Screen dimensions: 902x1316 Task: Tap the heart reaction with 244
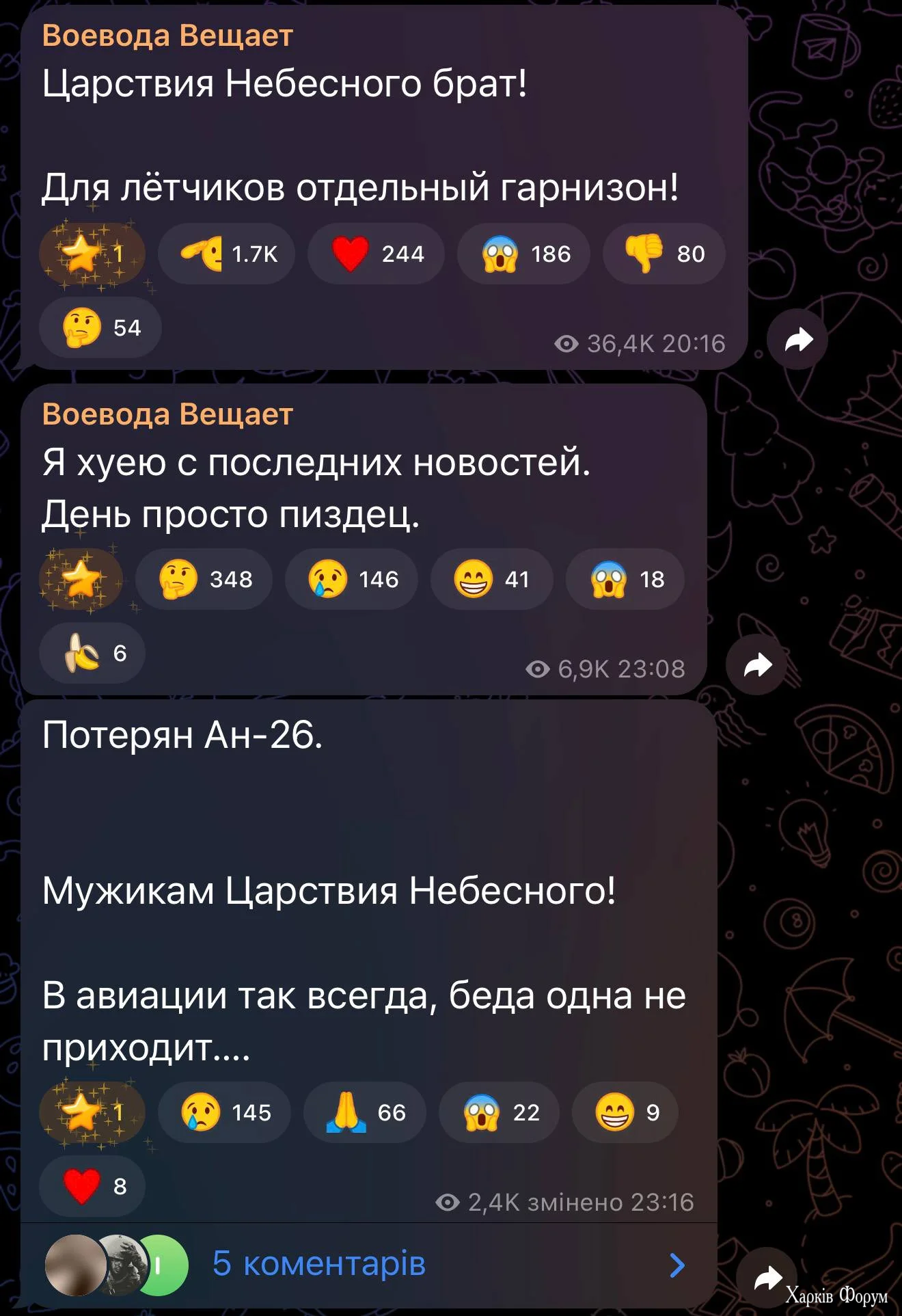376,254
